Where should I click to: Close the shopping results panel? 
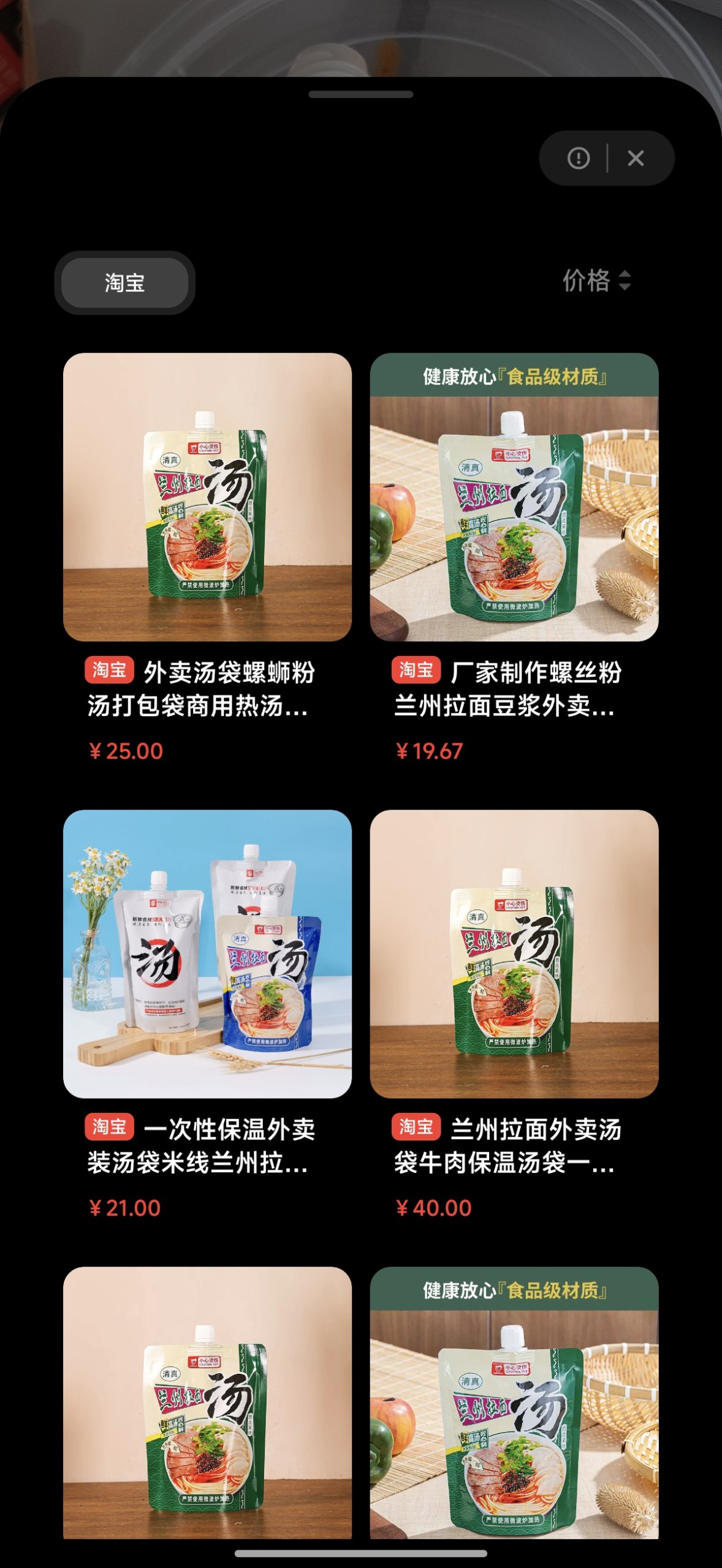pos(636,158)
